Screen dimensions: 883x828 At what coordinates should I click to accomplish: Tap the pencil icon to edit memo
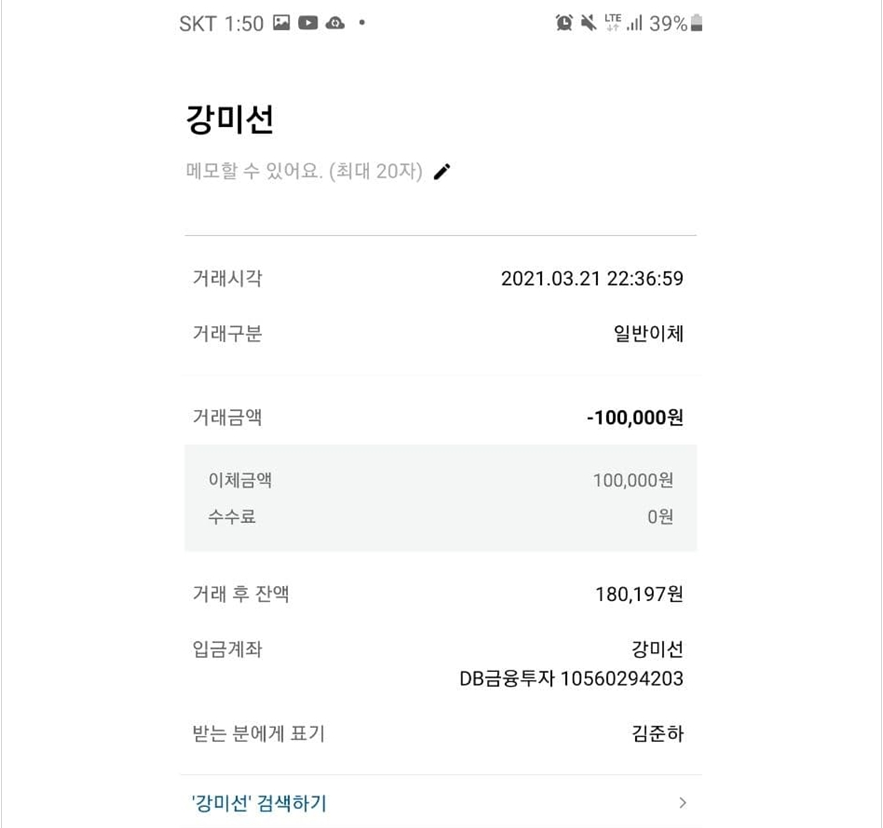coord(442,171)
